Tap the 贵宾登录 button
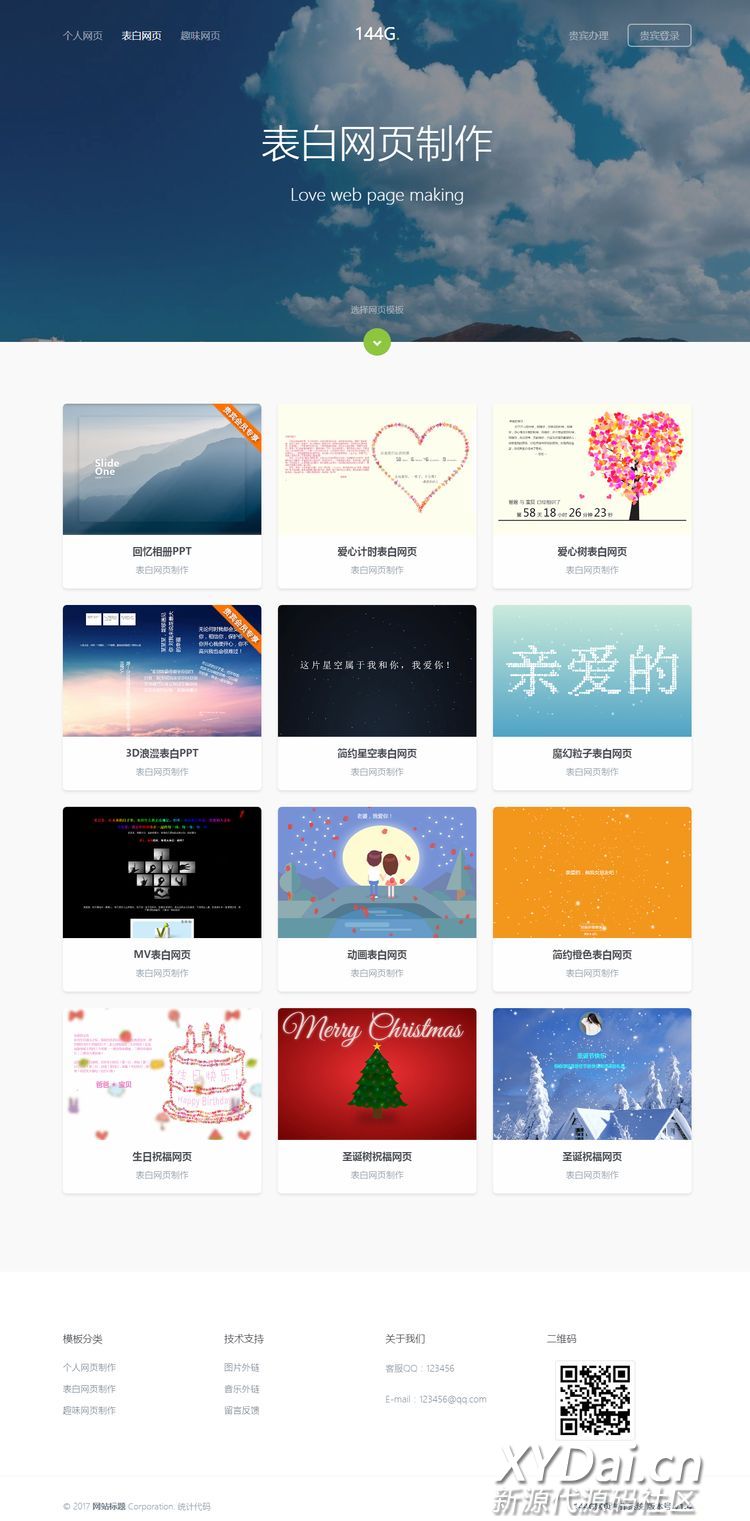This screenshot has width=750, height=1521. pos(659,36)
